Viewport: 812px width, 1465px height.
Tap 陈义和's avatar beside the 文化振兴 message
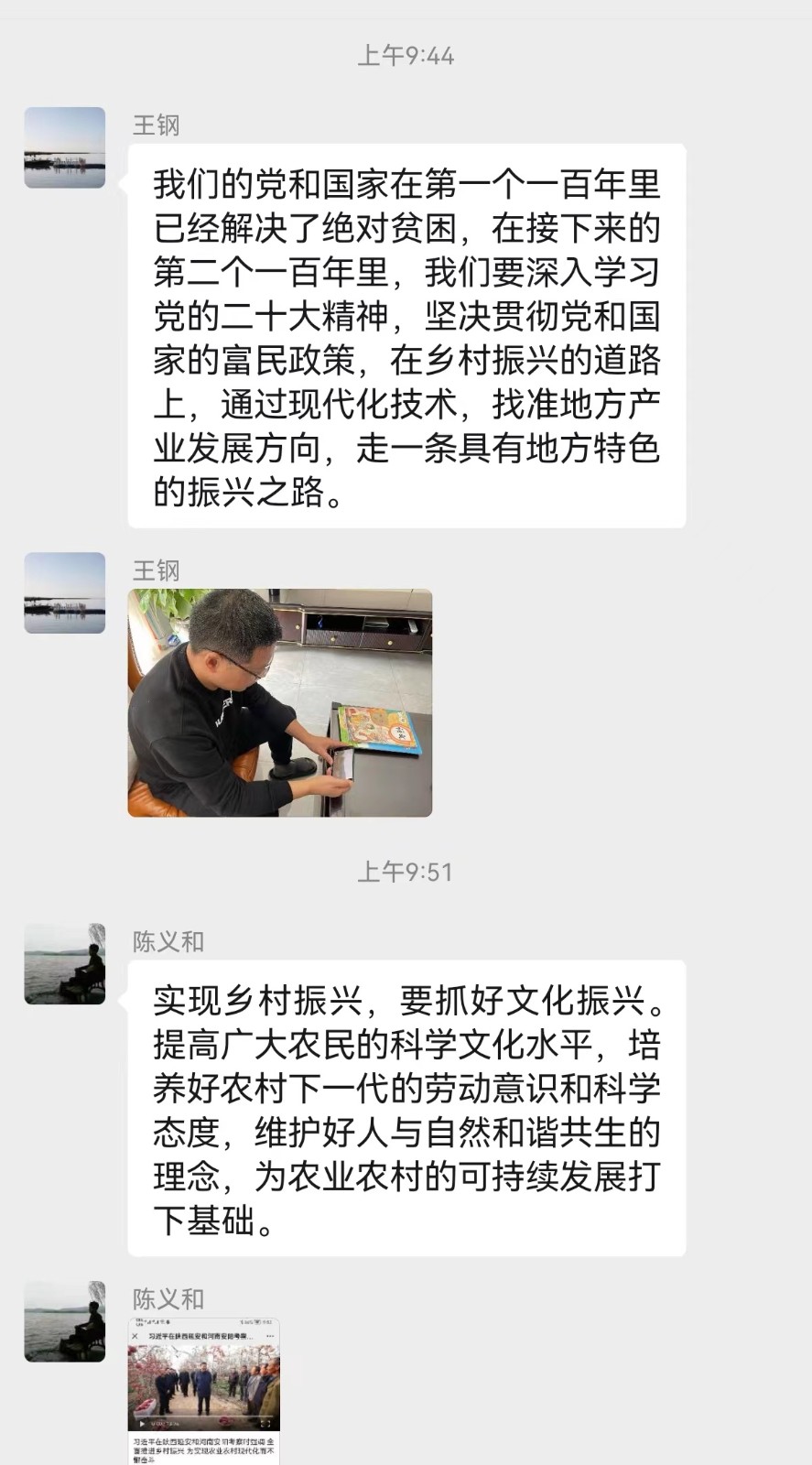click(x=64, y=964)
